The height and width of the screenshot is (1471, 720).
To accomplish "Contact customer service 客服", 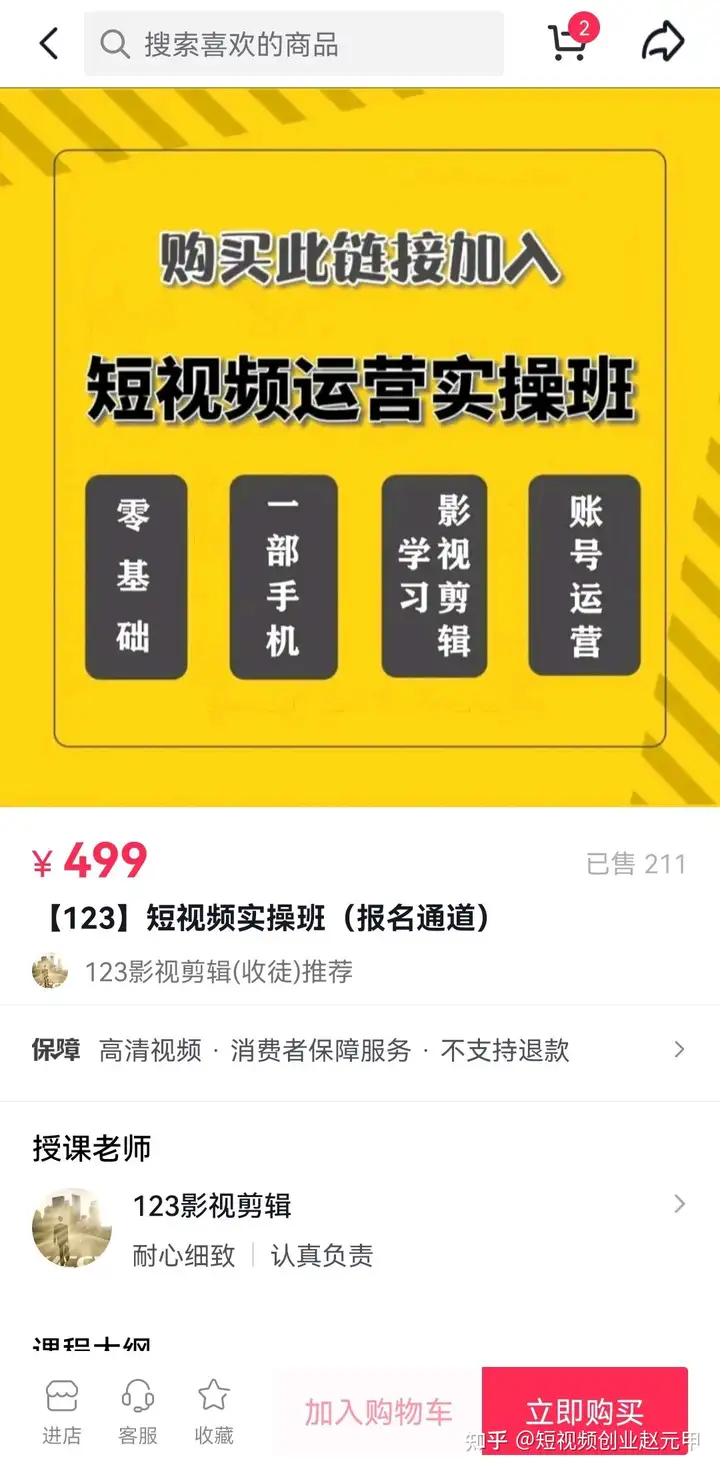I will pyautogui.click(x=137, y=1412).
